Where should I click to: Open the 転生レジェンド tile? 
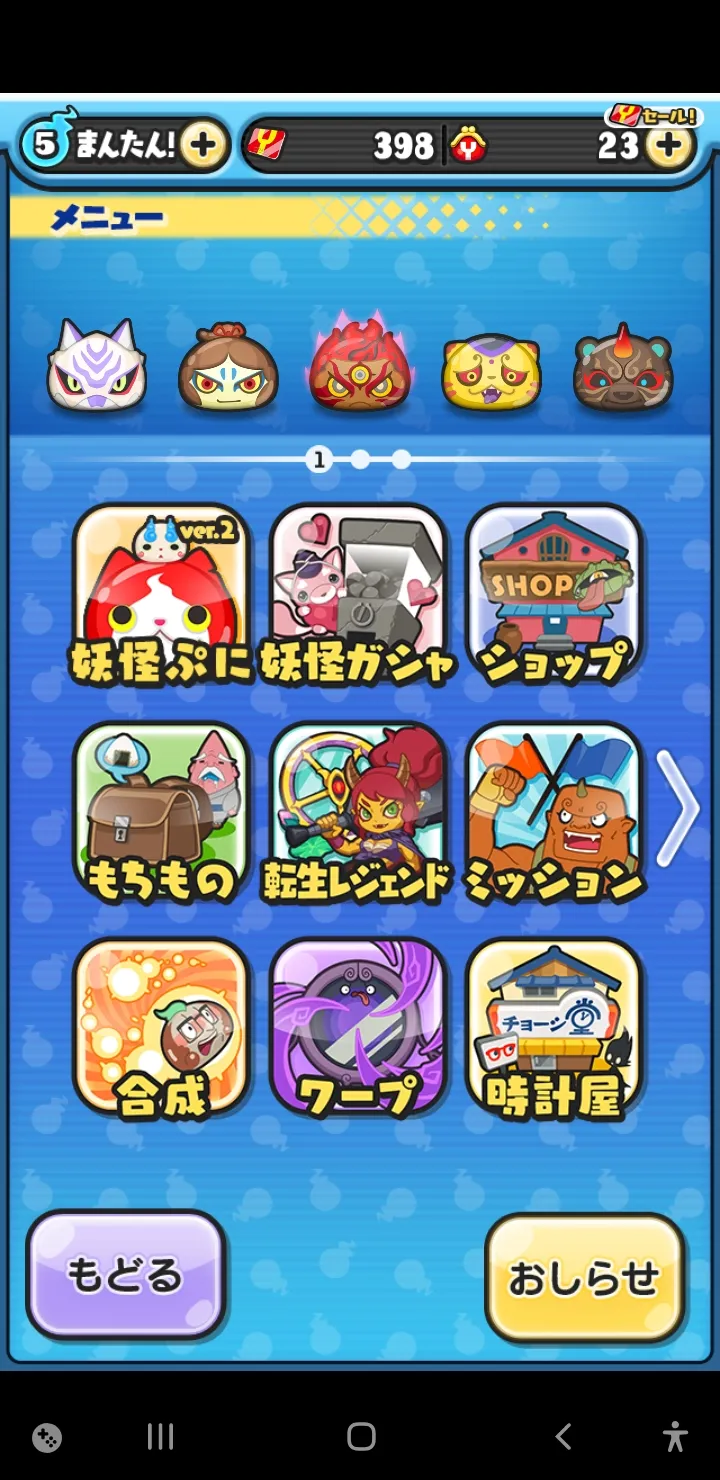click(357, 812)
